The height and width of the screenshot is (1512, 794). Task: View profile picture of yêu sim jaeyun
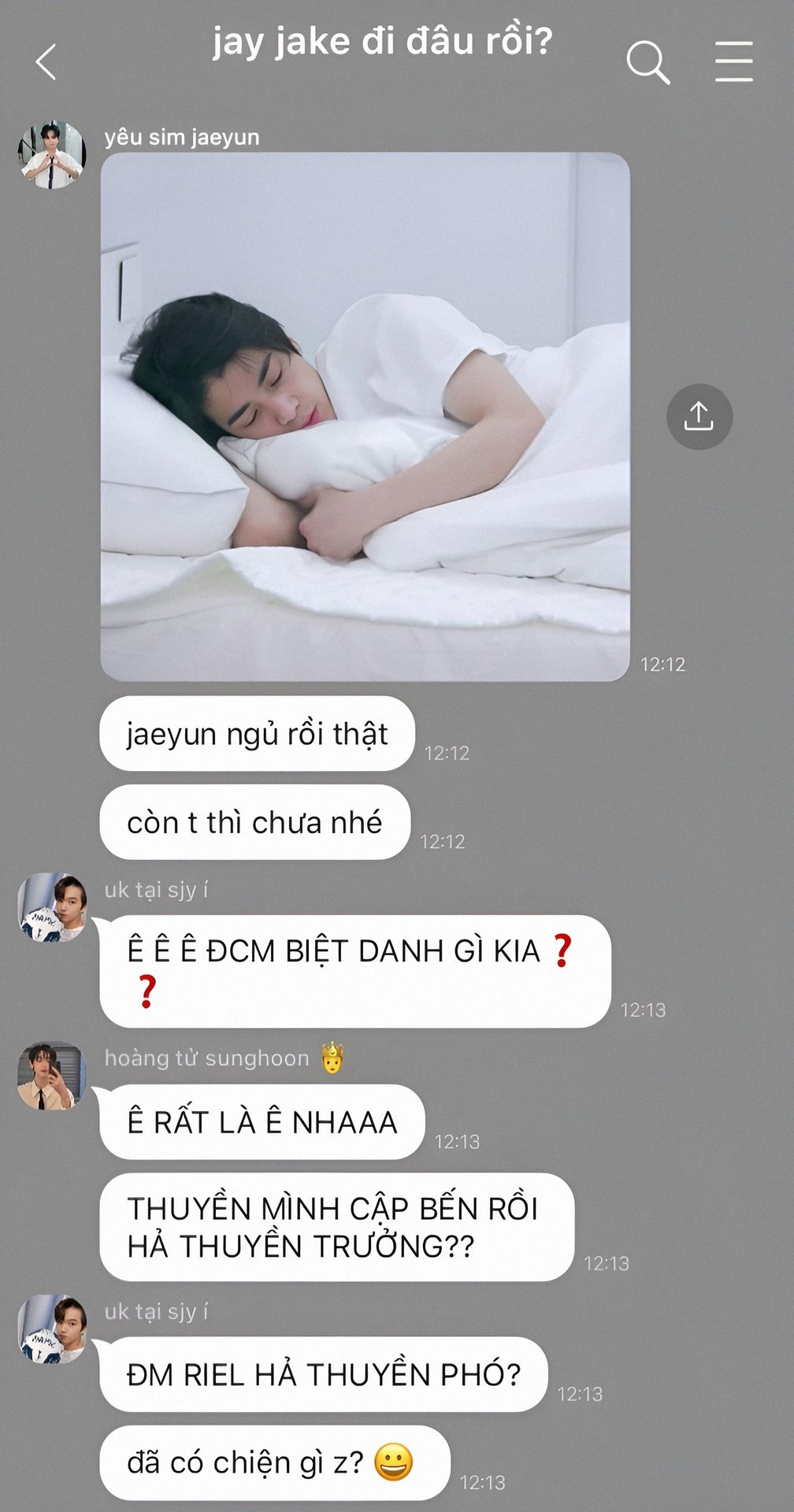(x=51, y=154)
